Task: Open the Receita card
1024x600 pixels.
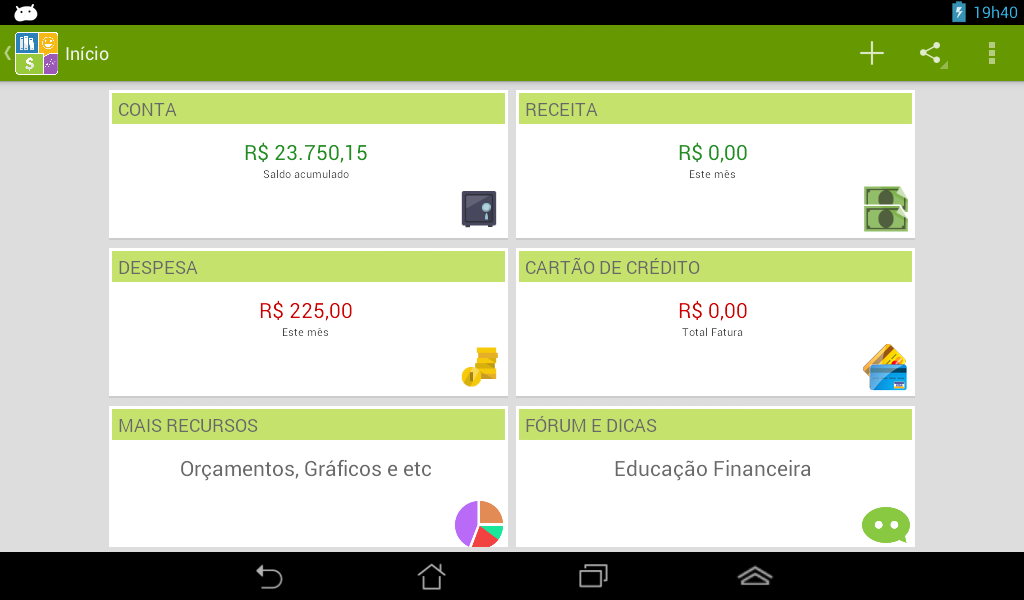Action: pos(715,165)
